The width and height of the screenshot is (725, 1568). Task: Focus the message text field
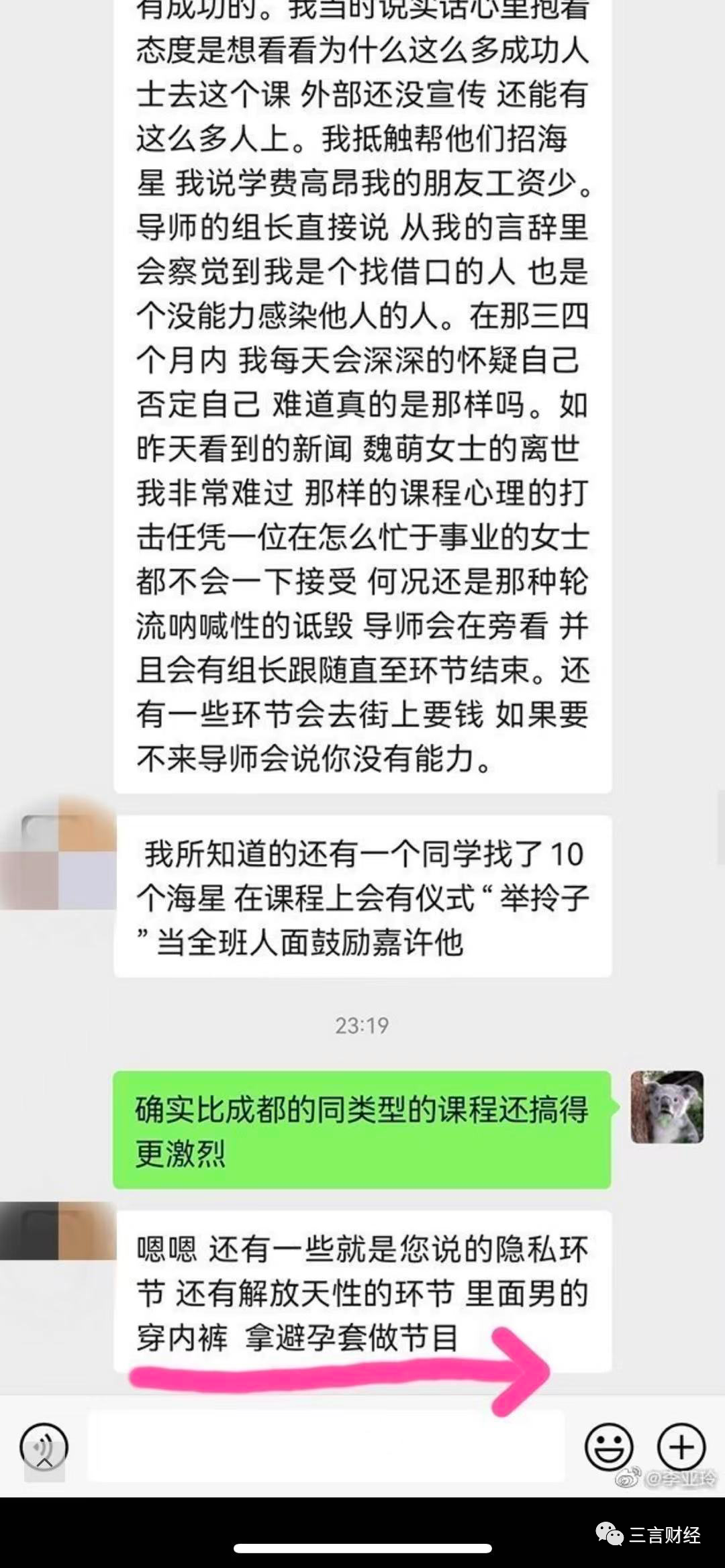(x=326, y=1447)
